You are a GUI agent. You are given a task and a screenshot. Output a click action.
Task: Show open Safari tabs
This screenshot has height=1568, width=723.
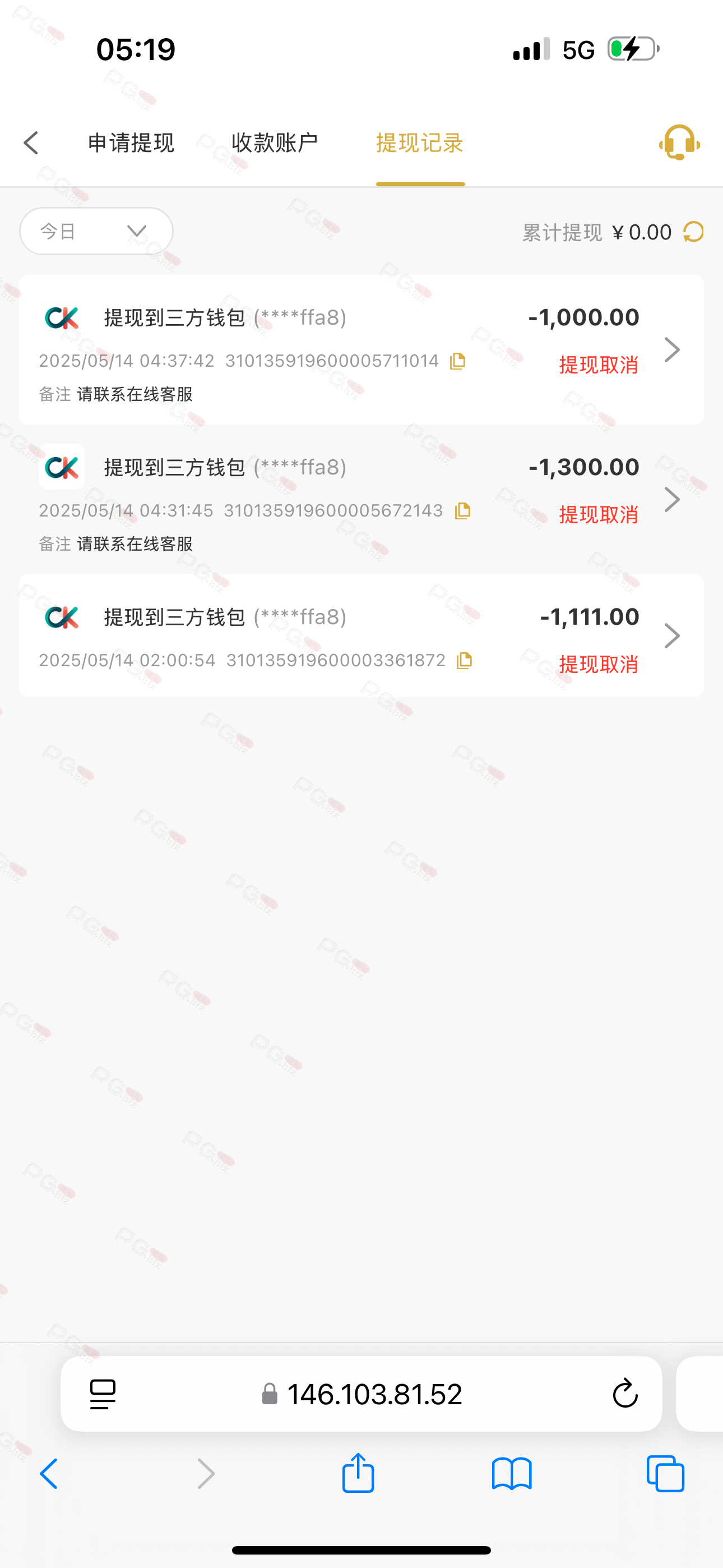(x=666, y=1474)
